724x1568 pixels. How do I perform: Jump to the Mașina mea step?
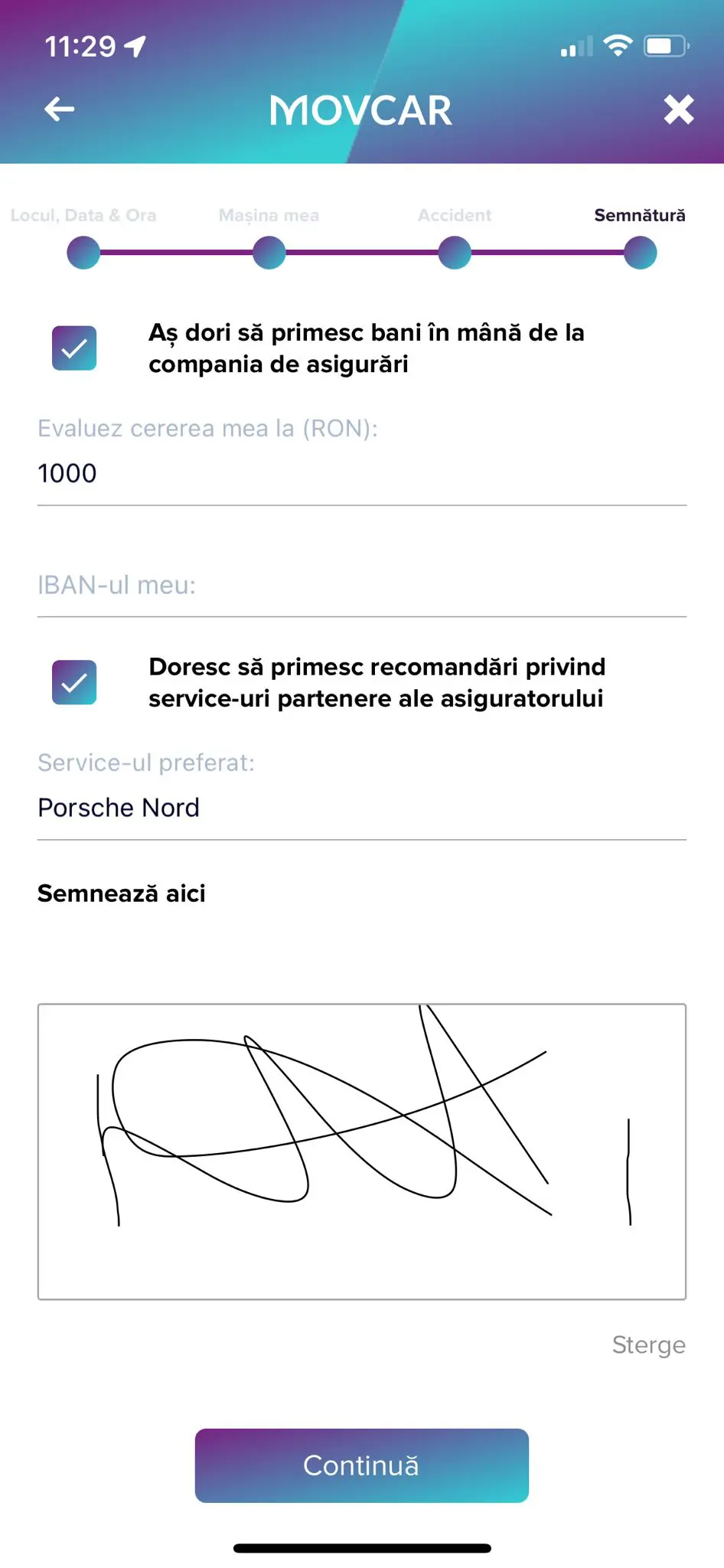[269, 253]
